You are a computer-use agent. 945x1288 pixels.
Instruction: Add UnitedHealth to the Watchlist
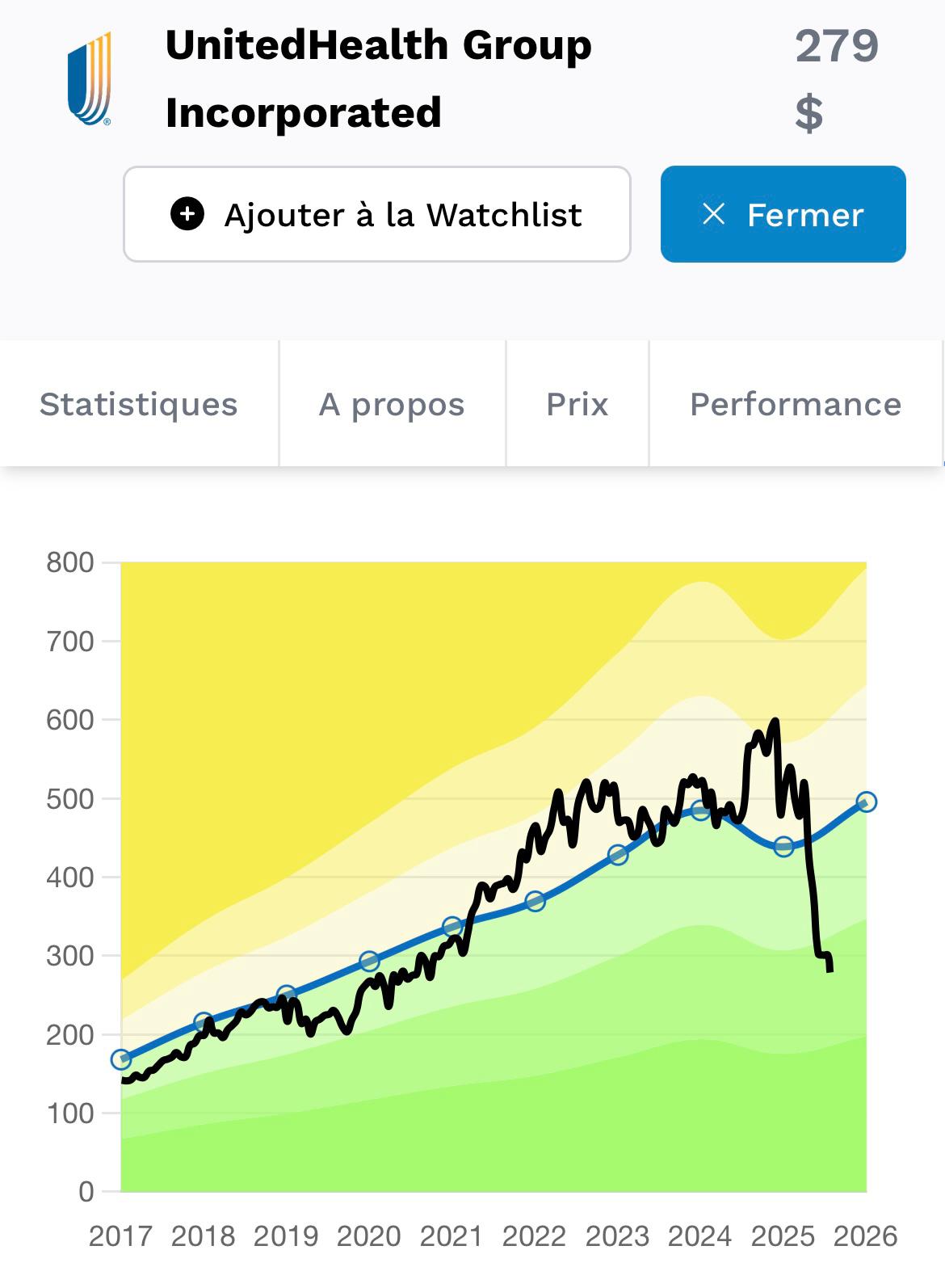point(376,214)
